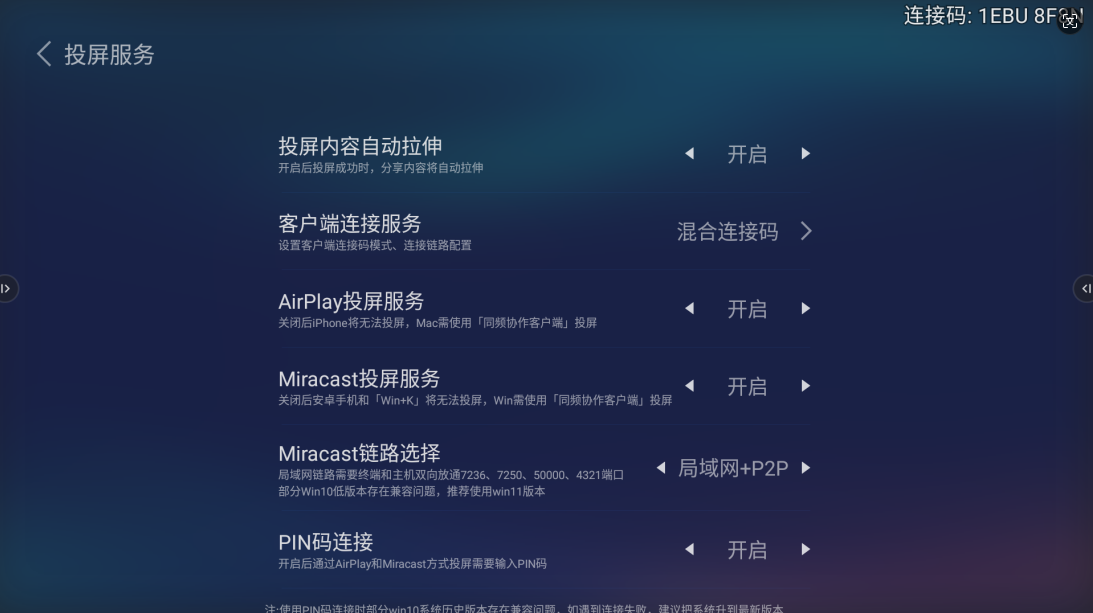Tap left arrow for AirPlay投屏服务
1093x613 pixels.
[689, 309]
